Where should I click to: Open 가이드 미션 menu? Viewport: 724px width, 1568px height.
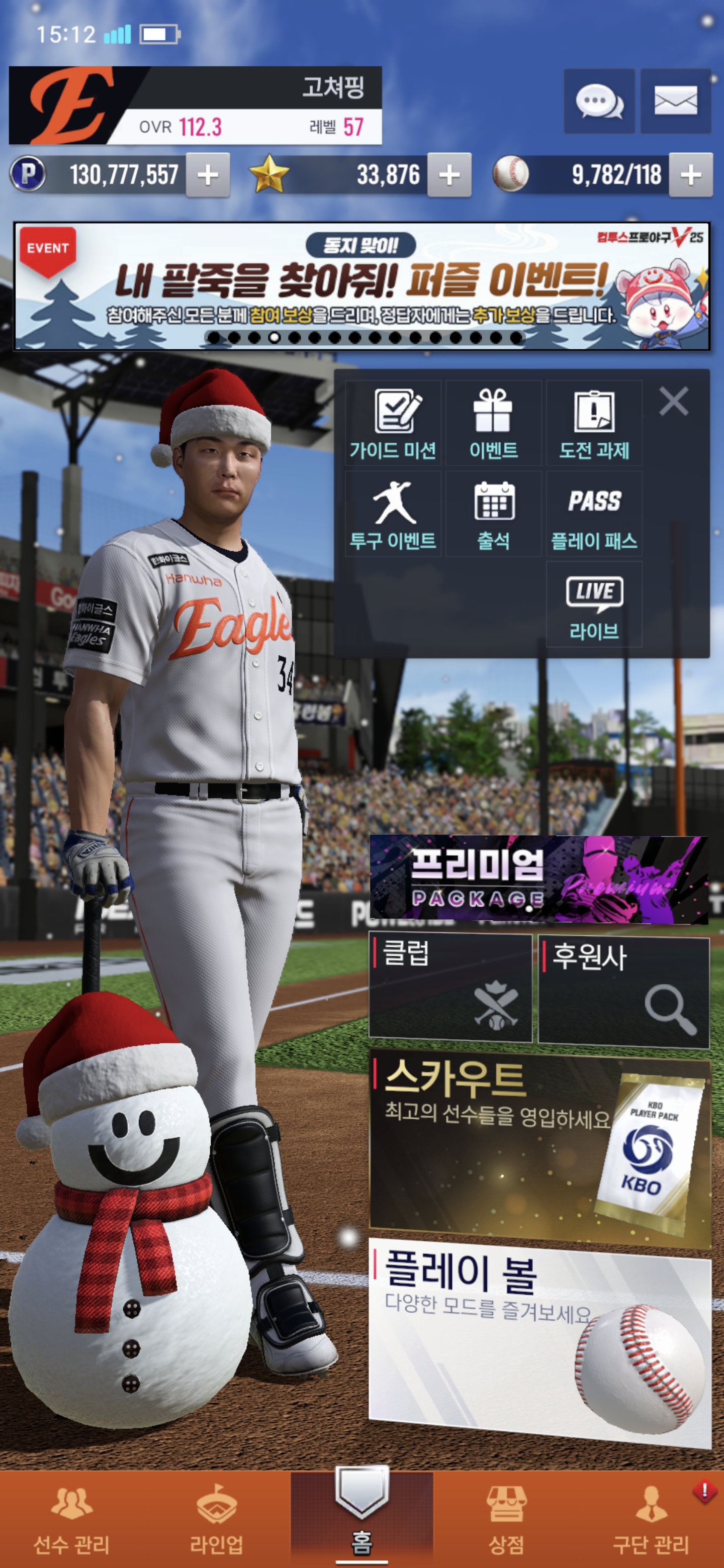point(393,424)
